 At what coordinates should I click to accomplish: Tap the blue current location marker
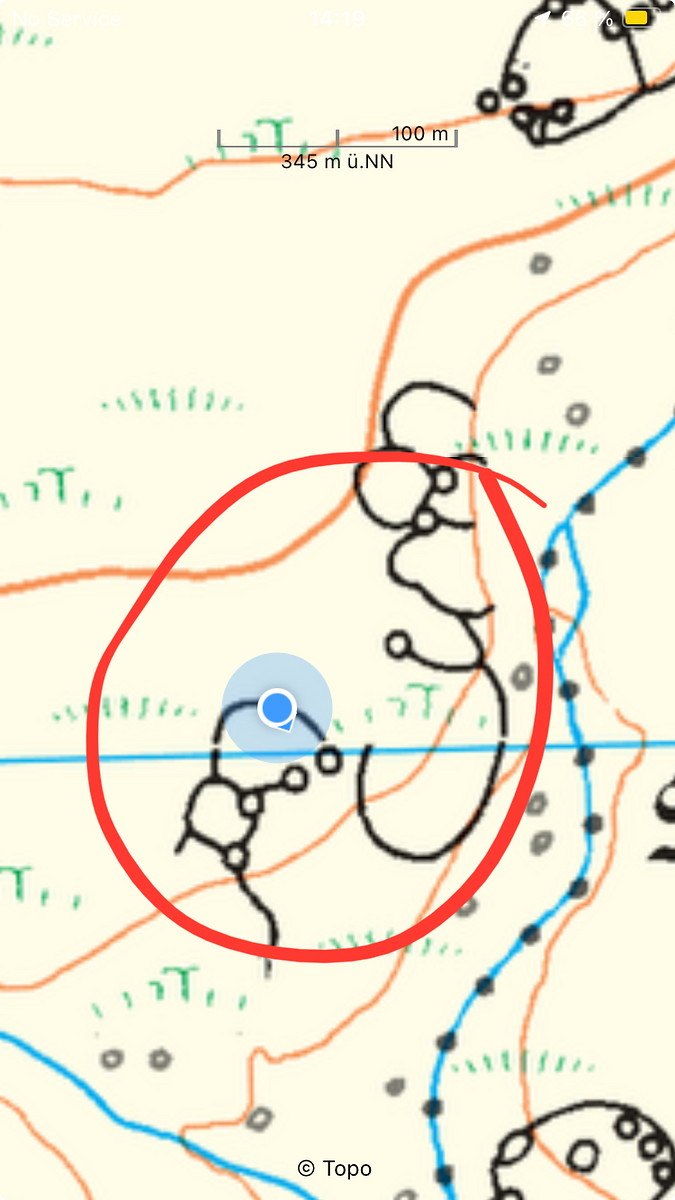click(x=277, y=708)
